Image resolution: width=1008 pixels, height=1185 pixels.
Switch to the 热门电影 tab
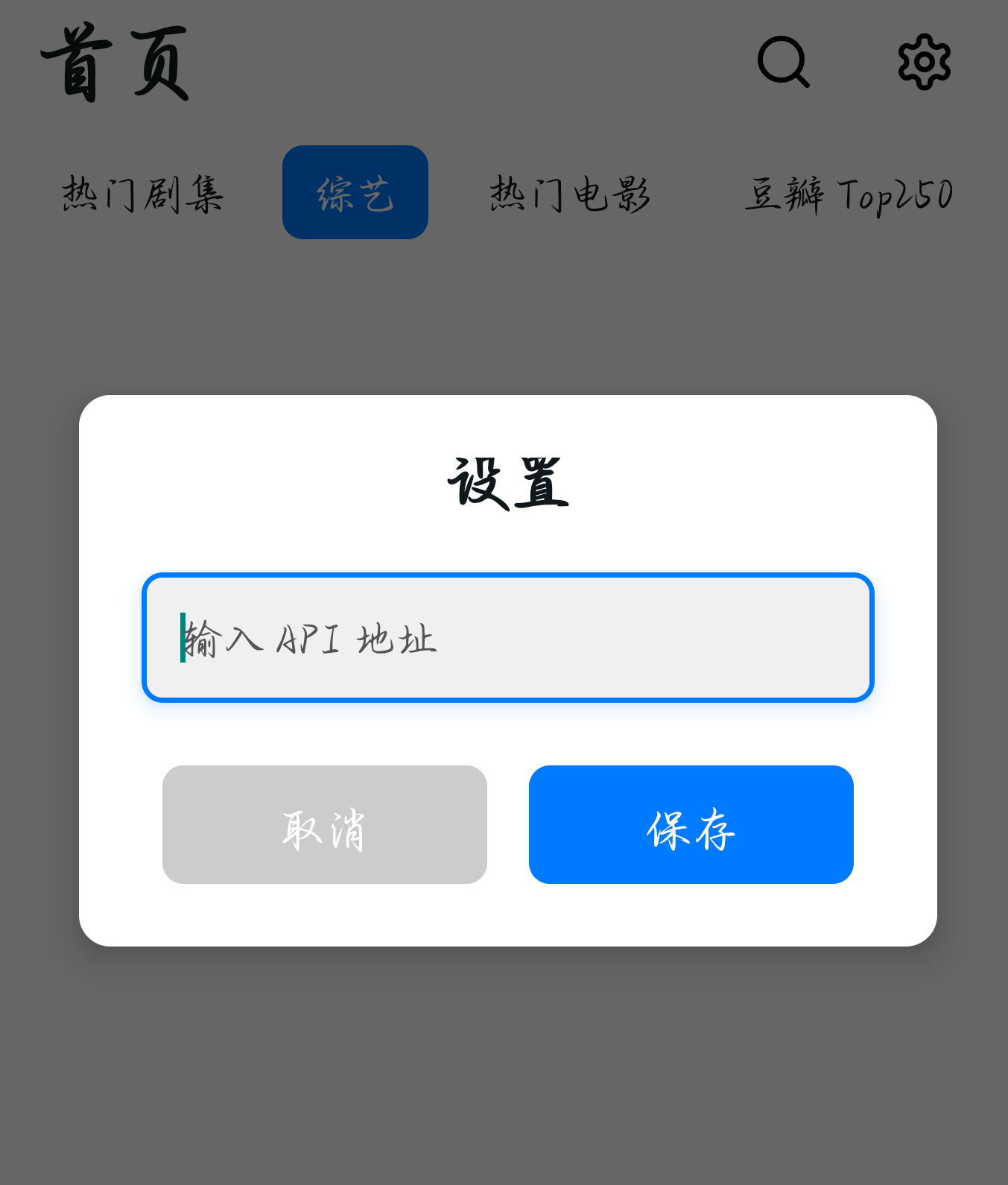(570, 193)
